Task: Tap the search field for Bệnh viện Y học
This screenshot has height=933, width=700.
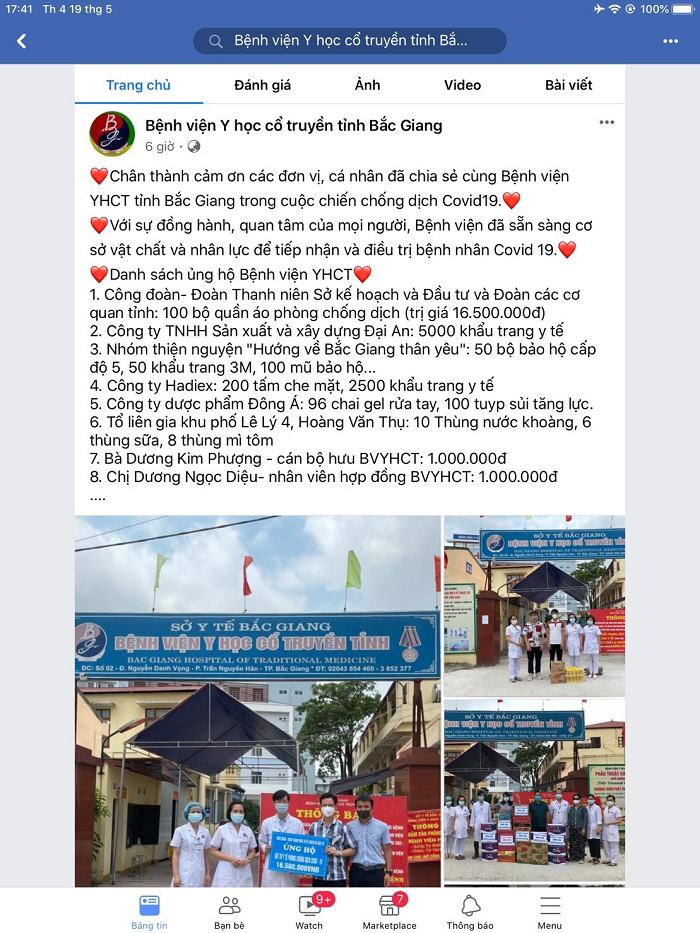Action: click(x=350, y=41)
